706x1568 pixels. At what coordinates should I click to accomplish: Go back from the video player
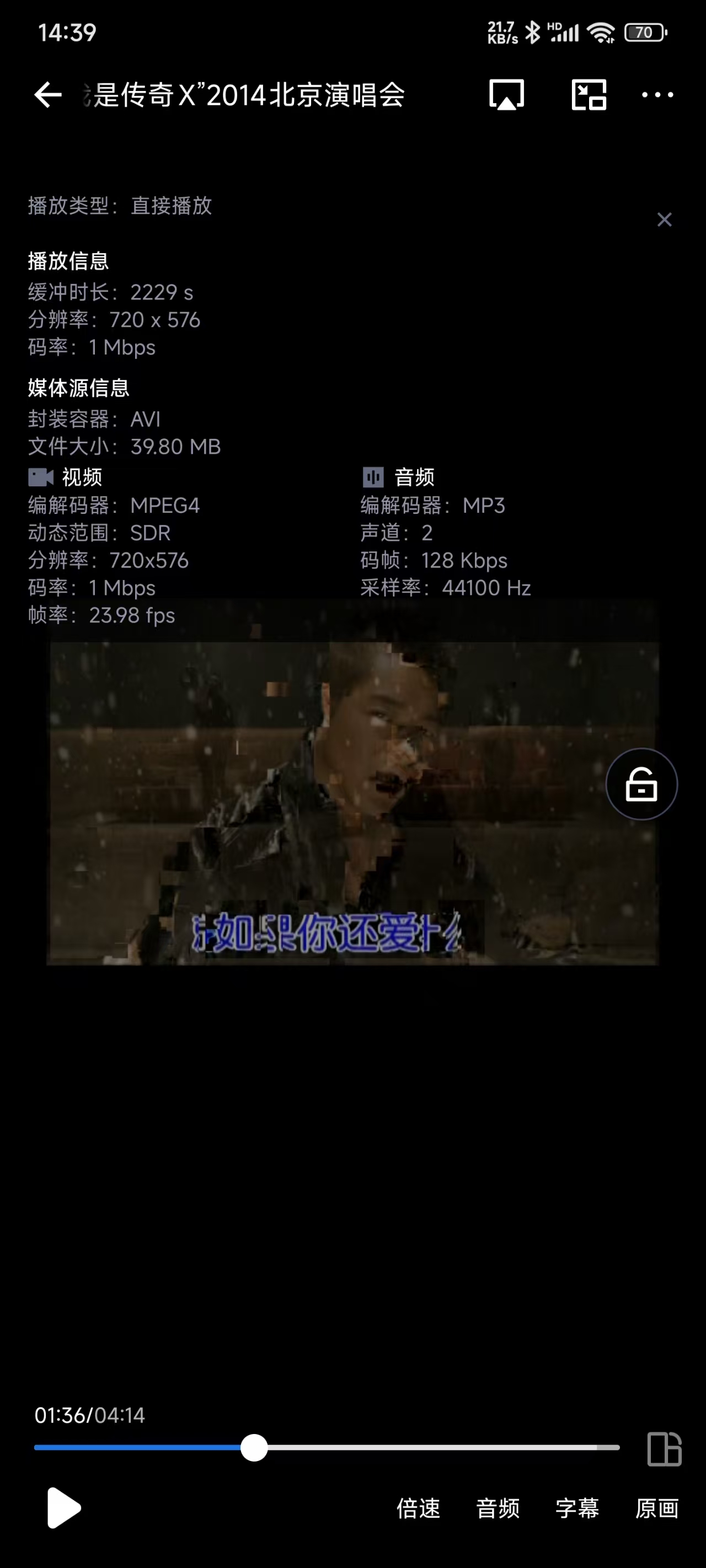(x=48, y=95)
